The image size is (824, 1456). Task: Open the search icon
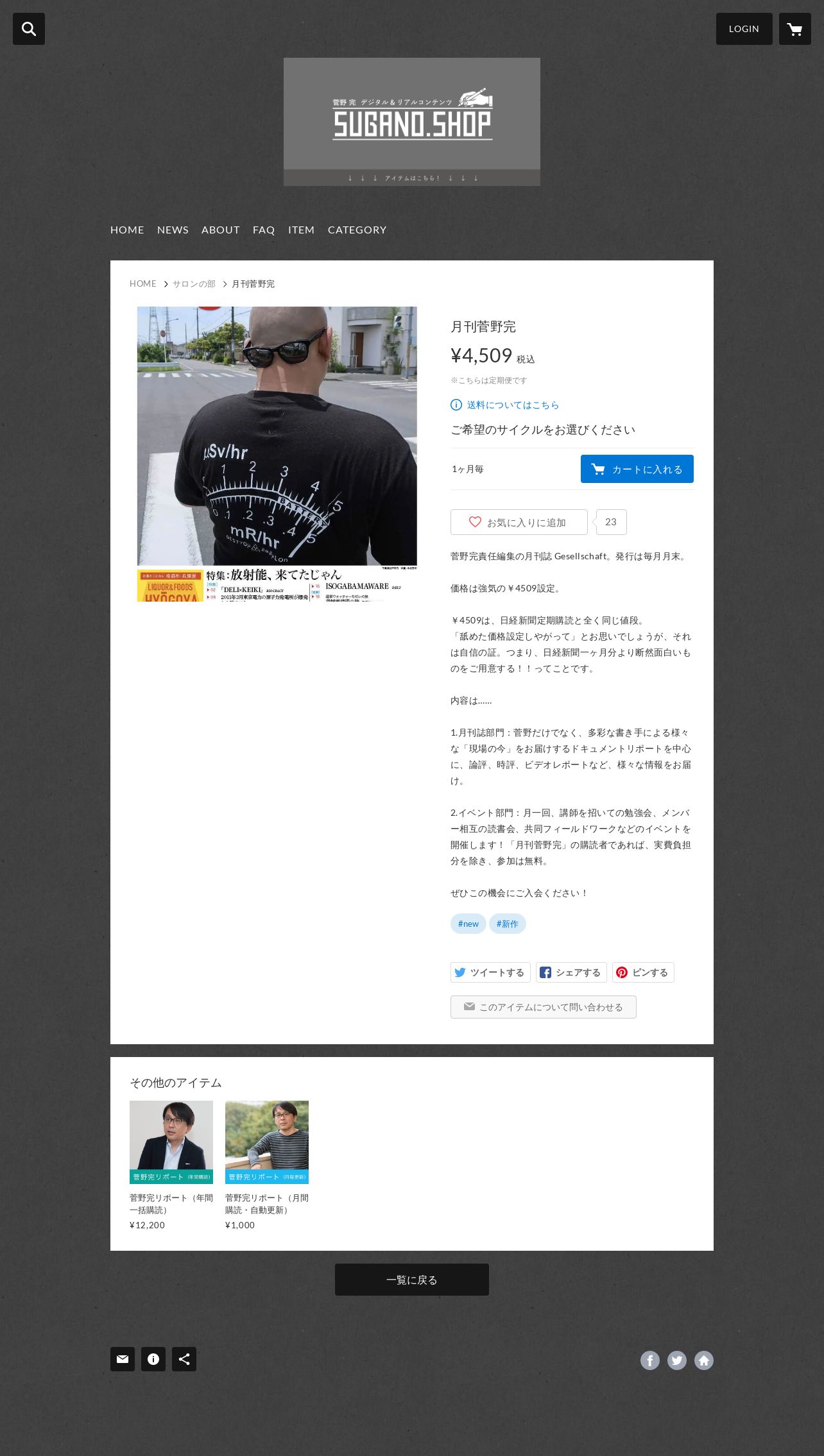point(29,29)
